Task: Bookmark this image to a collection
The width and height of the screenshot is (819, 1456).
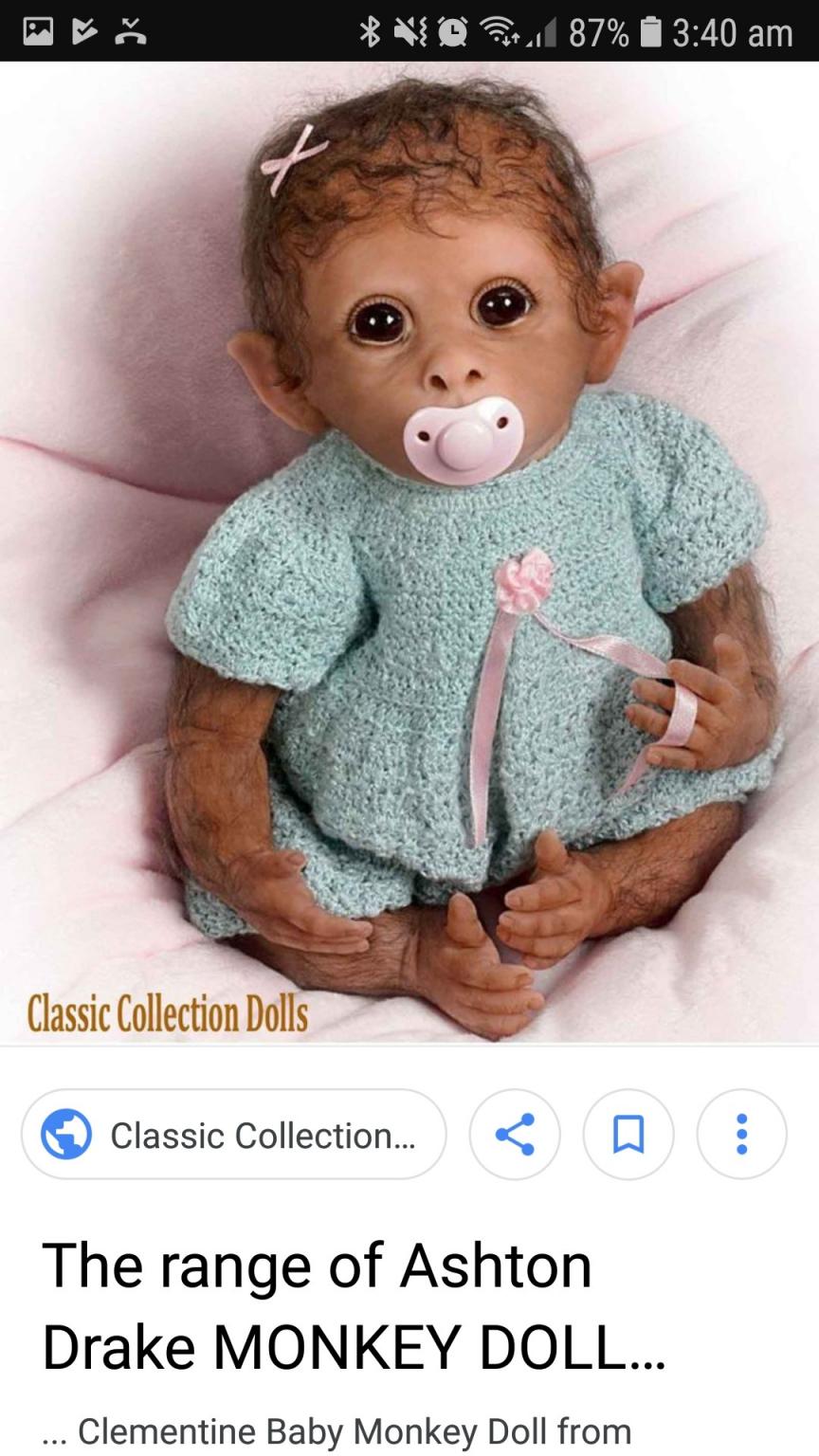Action: (x=628, y=1135)
